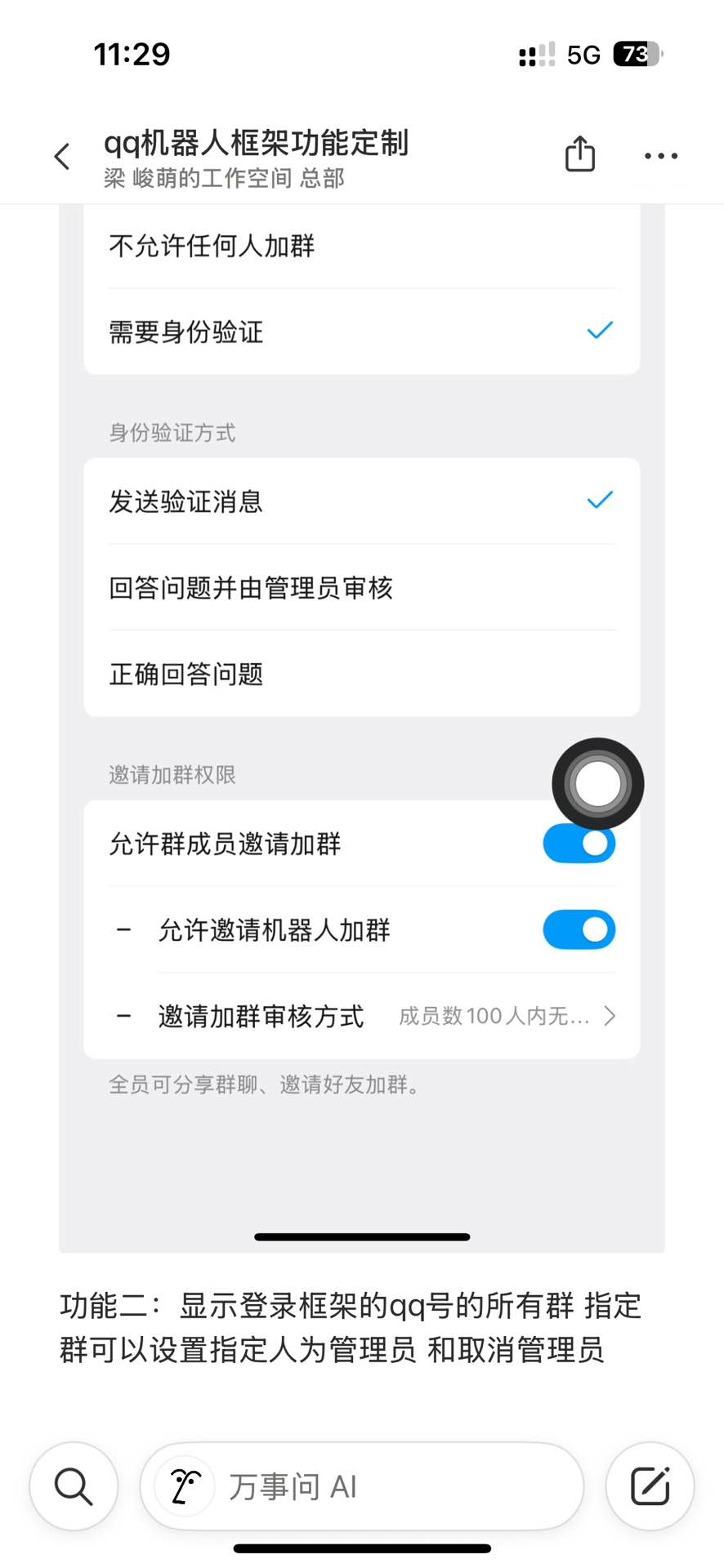Go back from the qq机器人框架功能定制 document

(x=62, y=156)
